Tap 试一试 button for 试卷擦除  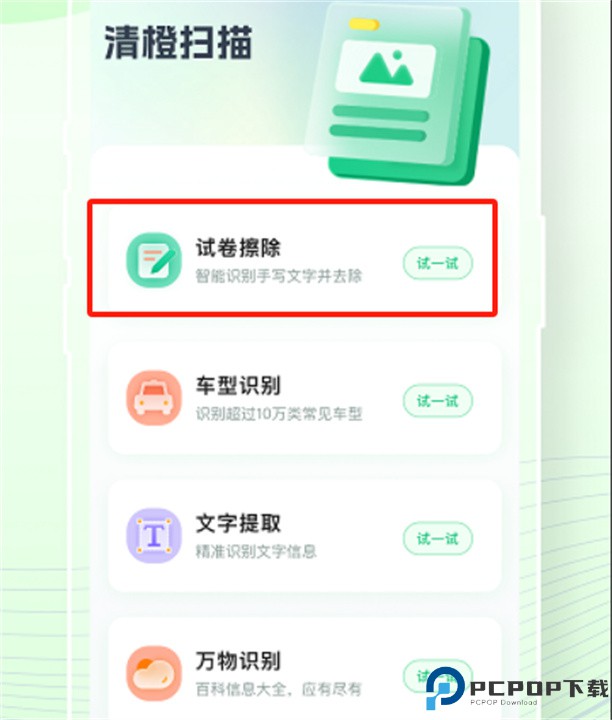(437, 263)
